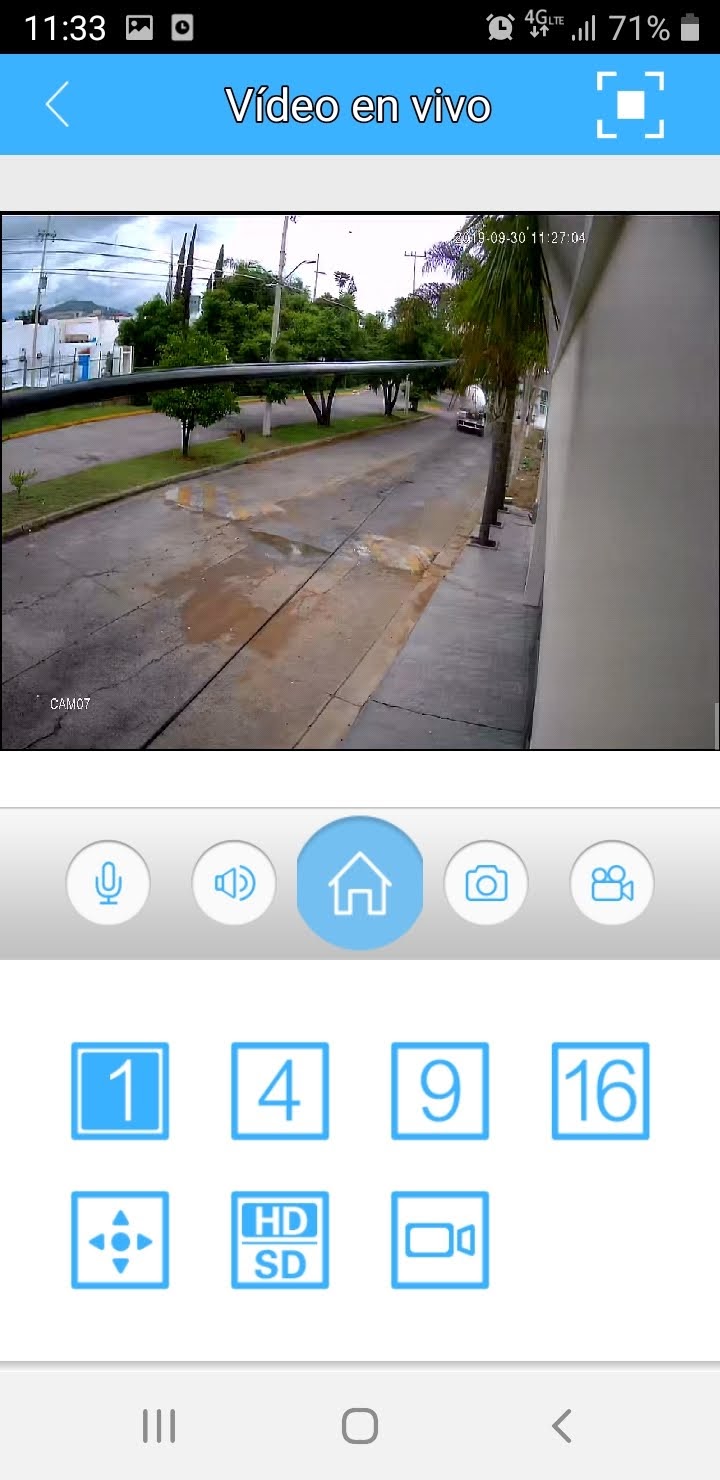Tap the CAM07 live video feed
This screenshot has height=1480, width=720.
[x=360, y=482]
